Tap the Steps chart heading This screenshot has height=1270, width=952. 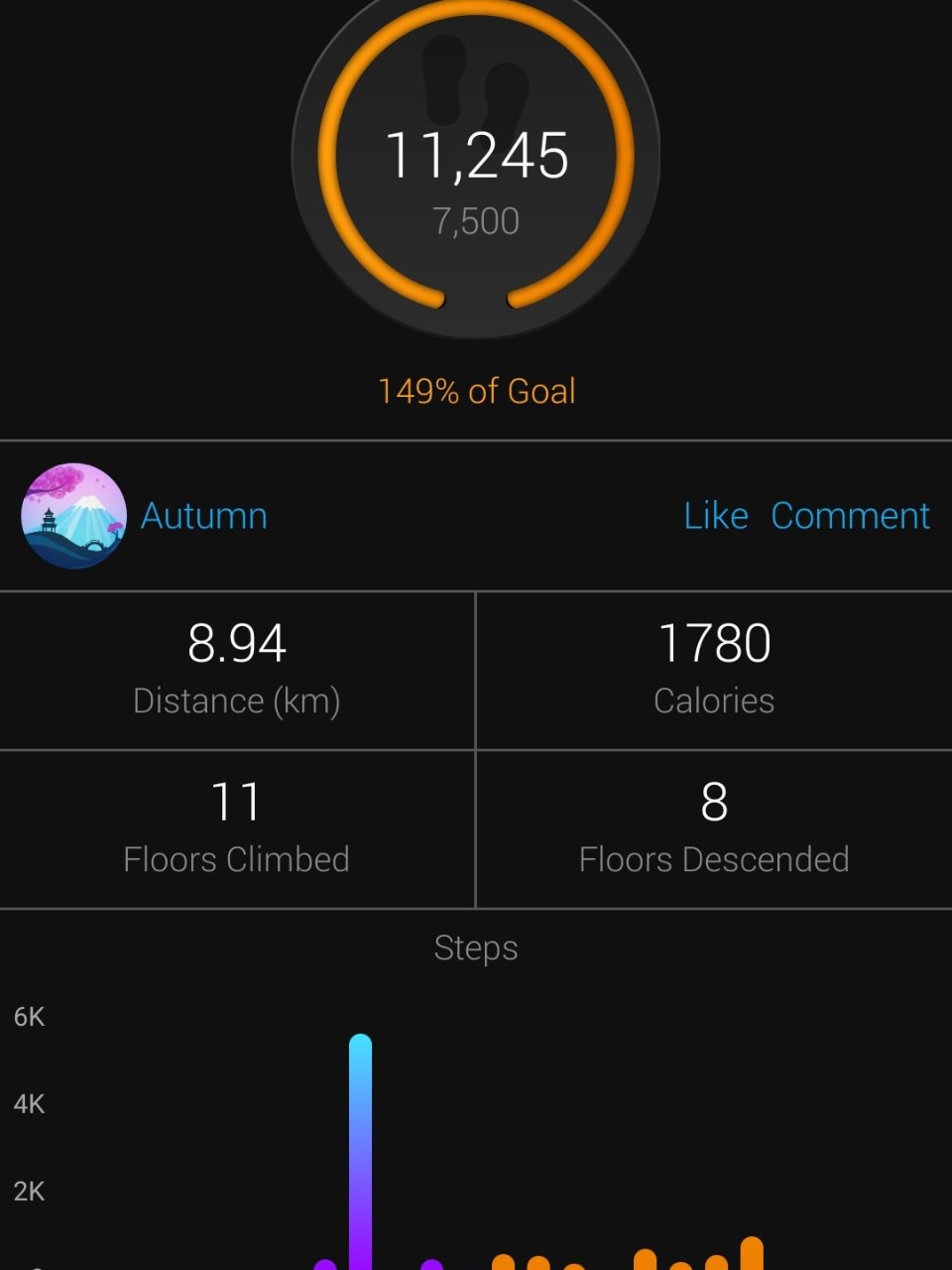476,948
